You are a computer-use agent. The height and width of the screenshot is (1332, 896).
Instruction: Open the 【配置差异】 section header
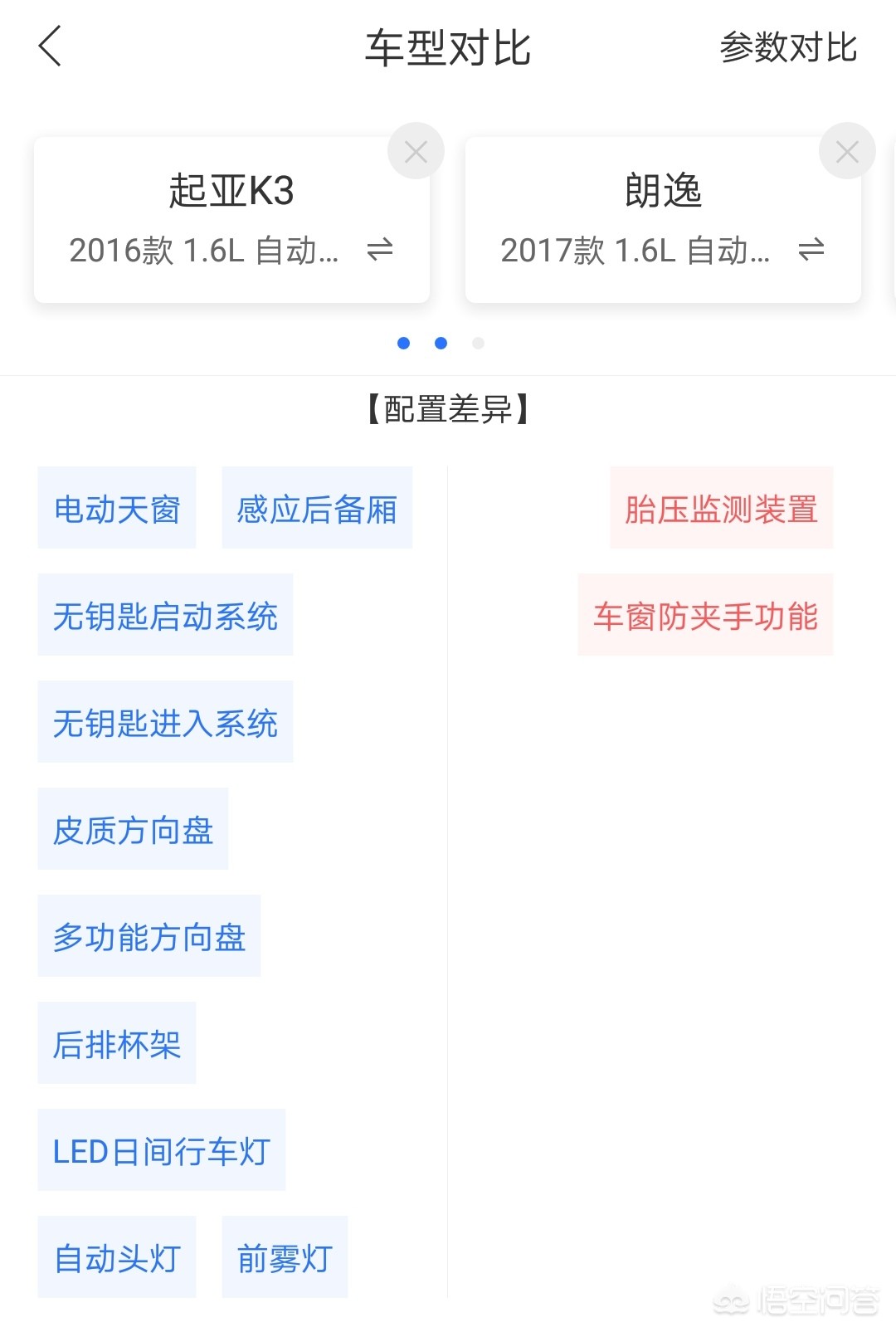pos(448,408)
